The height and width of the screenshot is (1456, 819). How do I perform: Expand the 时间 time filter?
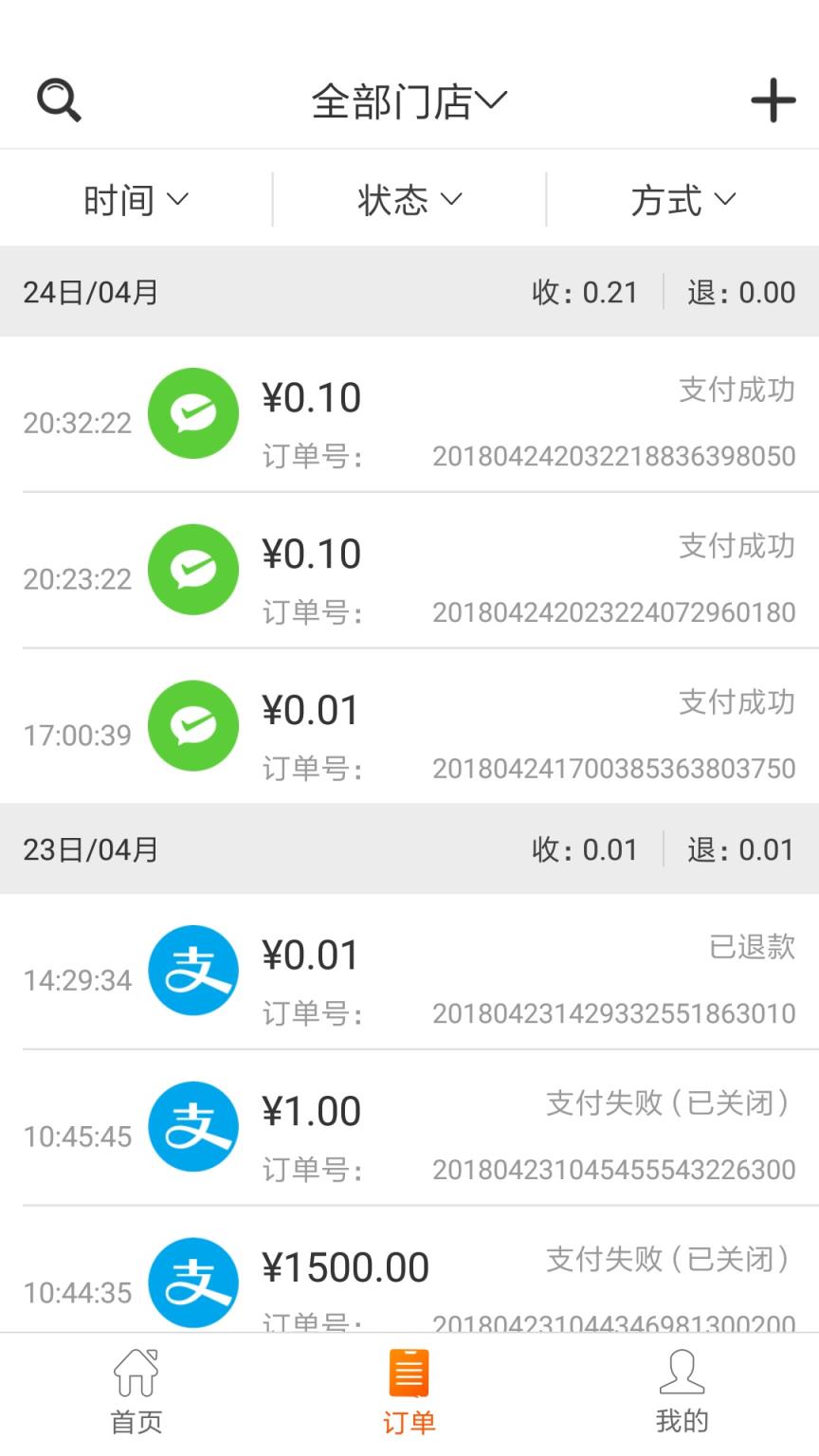136,199
